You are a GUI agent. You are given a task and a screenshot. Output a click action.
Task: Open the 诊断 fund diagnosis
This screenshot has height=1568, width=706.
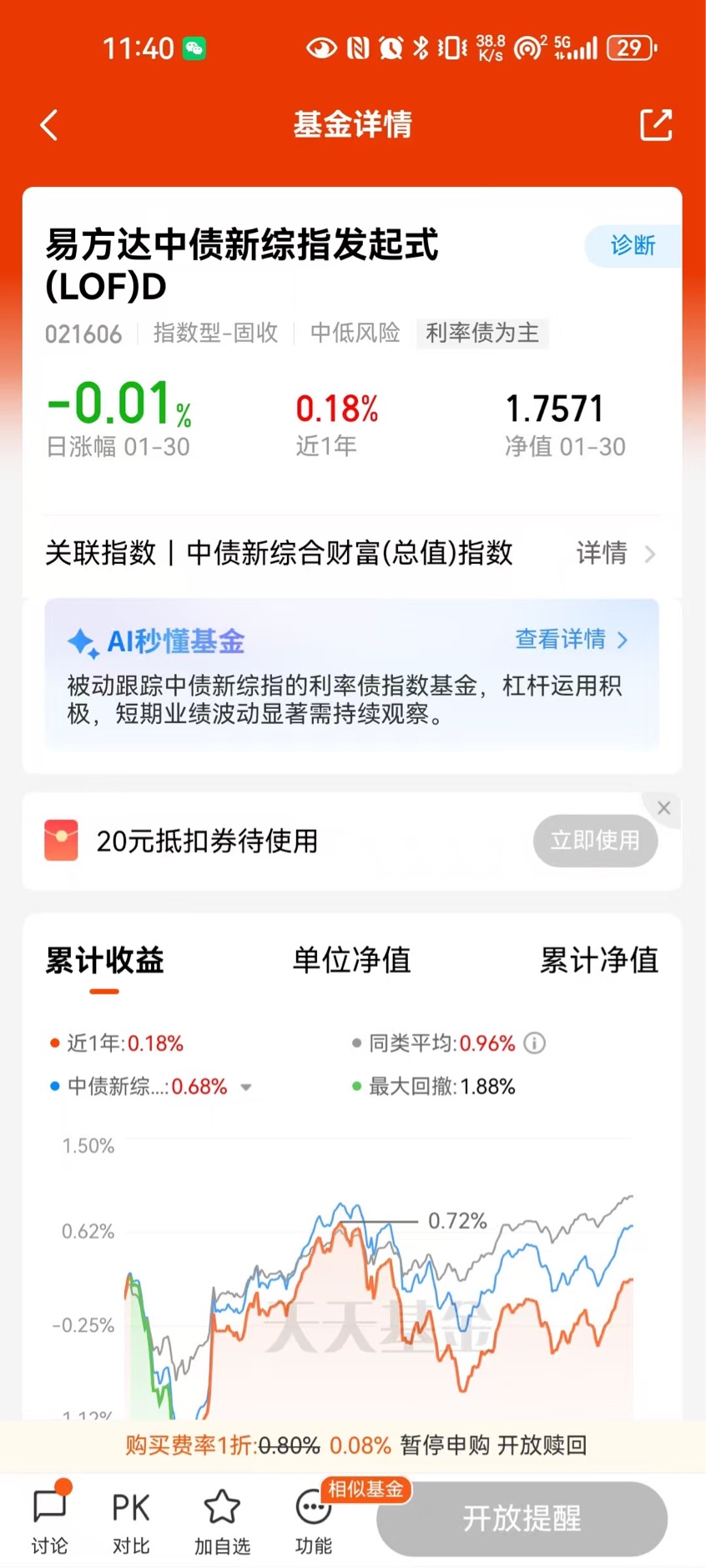click(633, 245)
